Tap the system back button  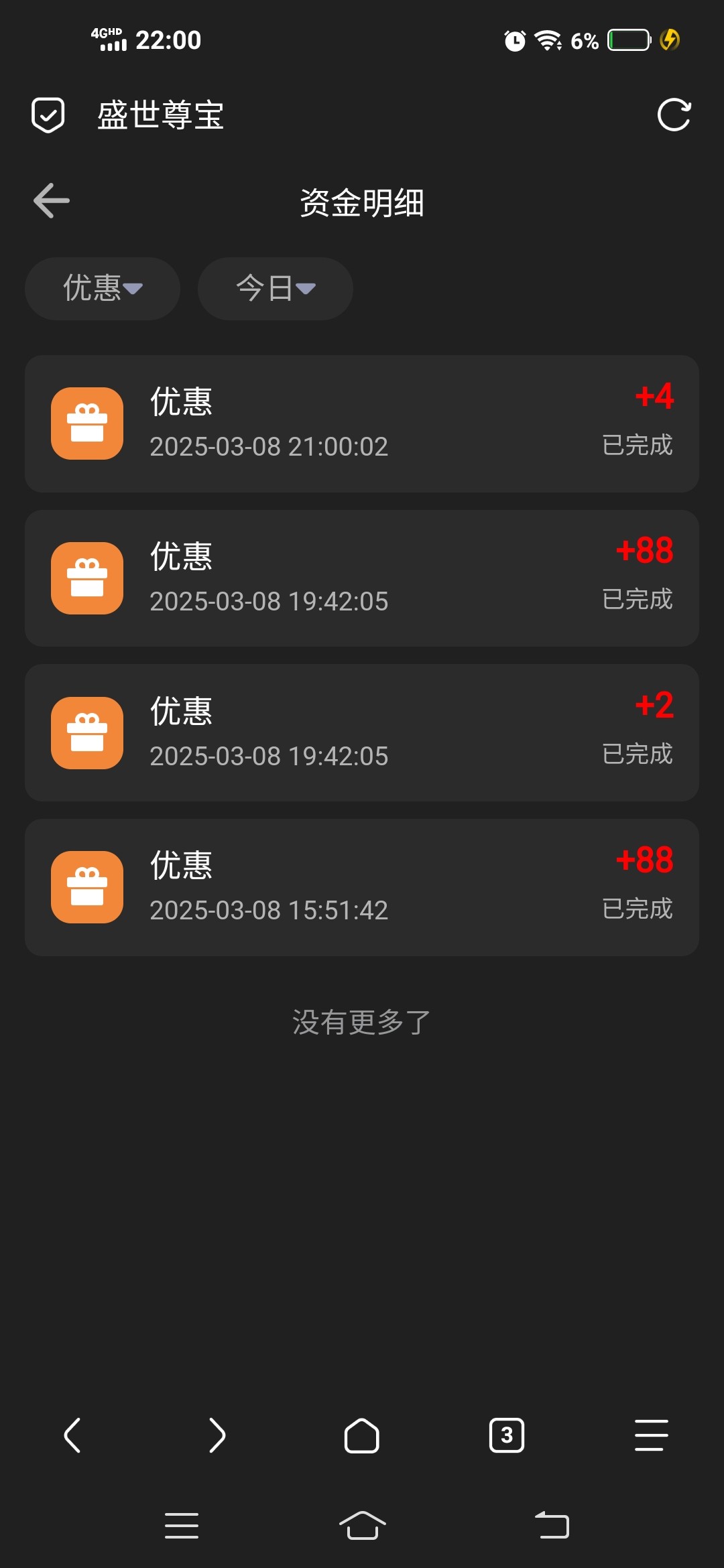coord(552,1526)
